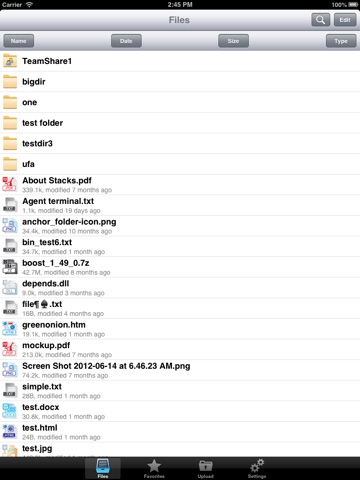Open Agent terminal.txt file

[x=180, y=205]
